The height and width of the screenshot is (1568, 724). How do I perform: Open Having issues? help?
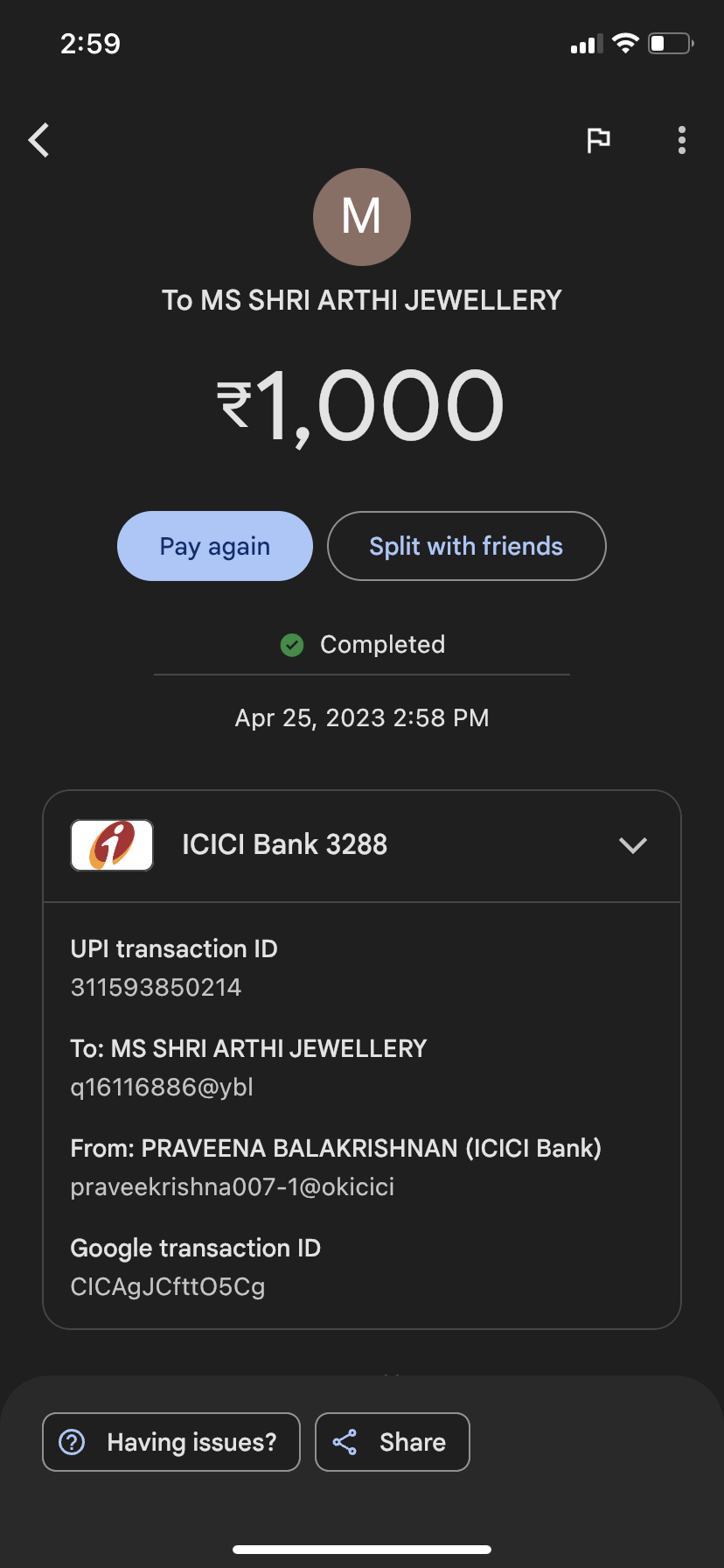click(171, 1442)
